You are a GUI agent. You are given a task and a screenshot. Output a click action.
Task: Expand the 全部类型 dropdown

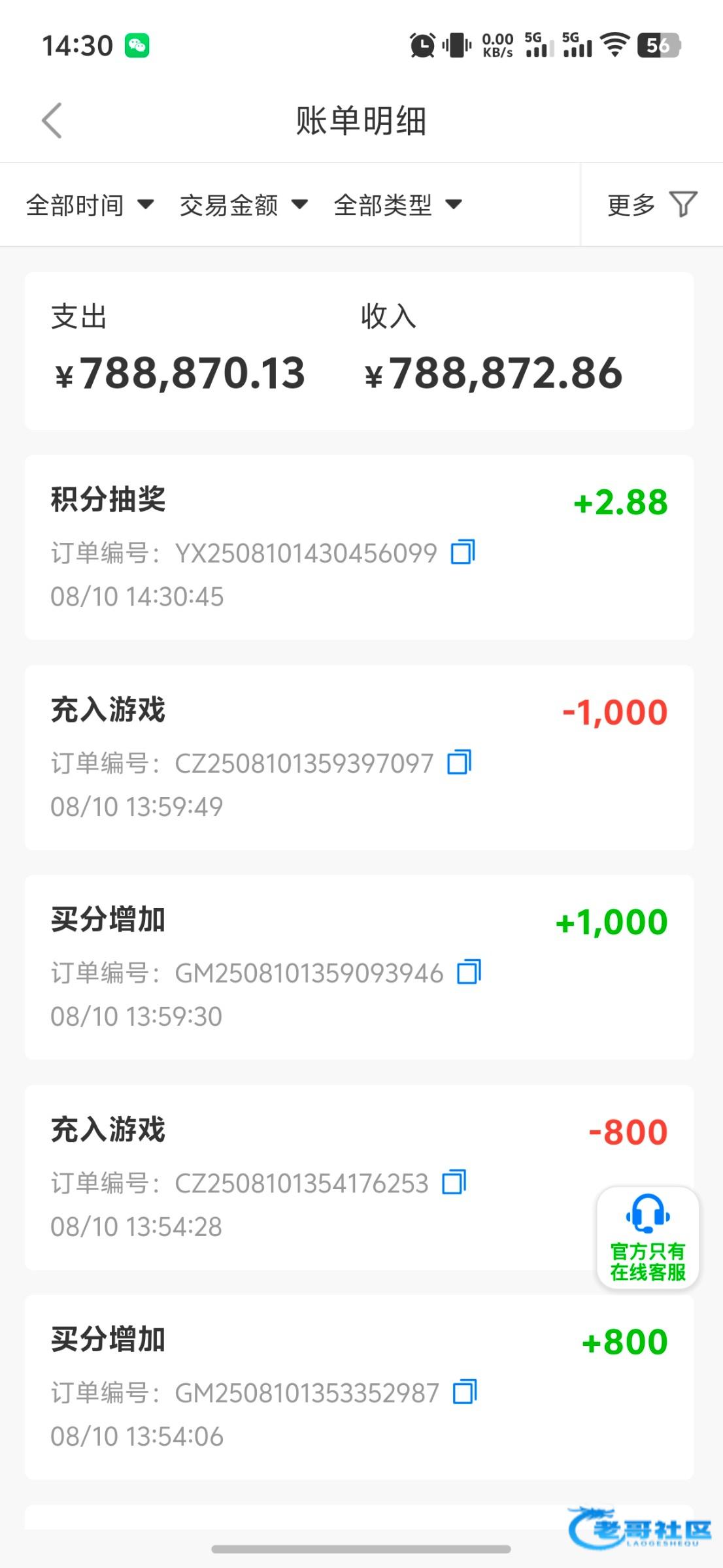[398, 205]
